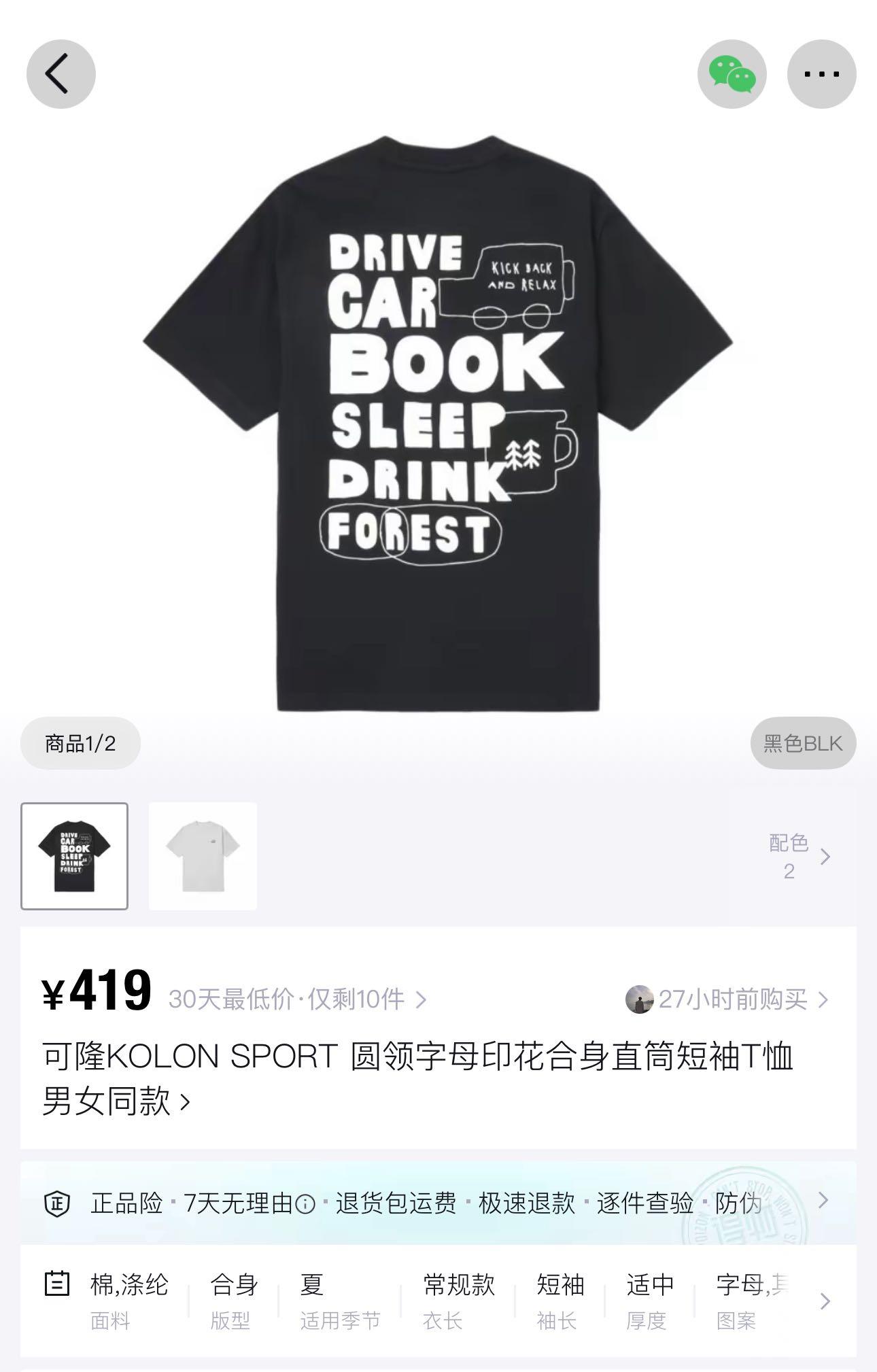
Task: Open the 正品险 service guarantees row
Action: click(435, 1203)
